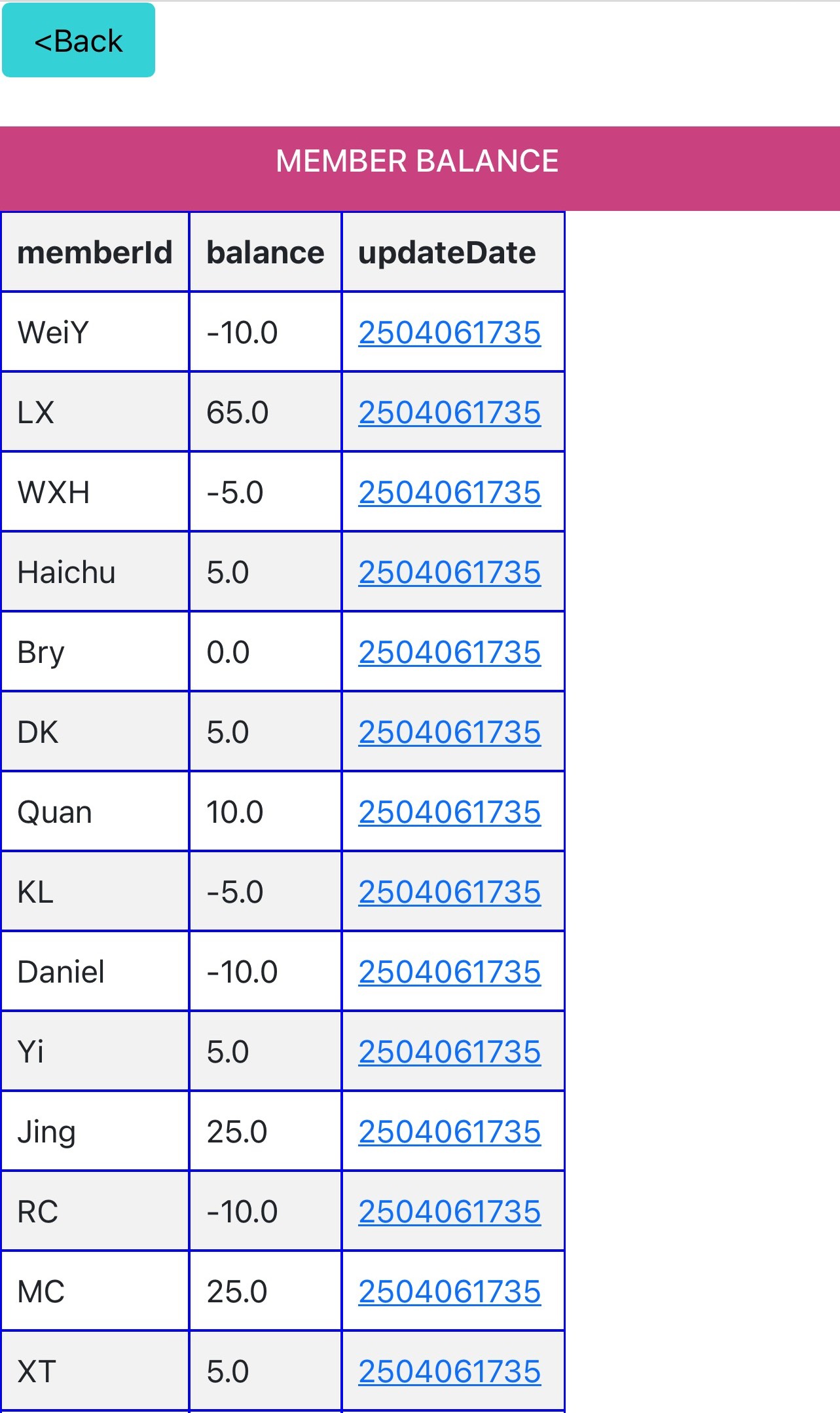Open MC's updateDate link
Viewport: 840px width, 1413px height.
pos(450,1292)
